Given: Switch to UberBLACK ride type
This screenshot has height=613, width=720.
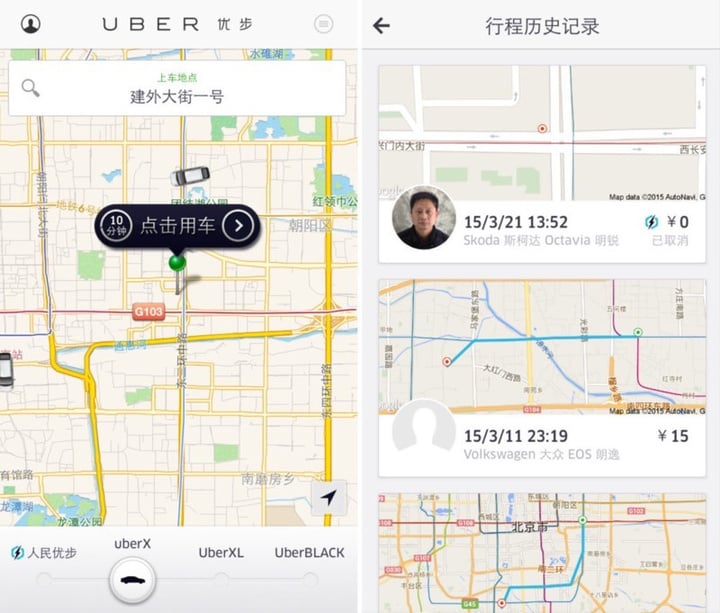Looking at the screenshot, I should 309,553.
